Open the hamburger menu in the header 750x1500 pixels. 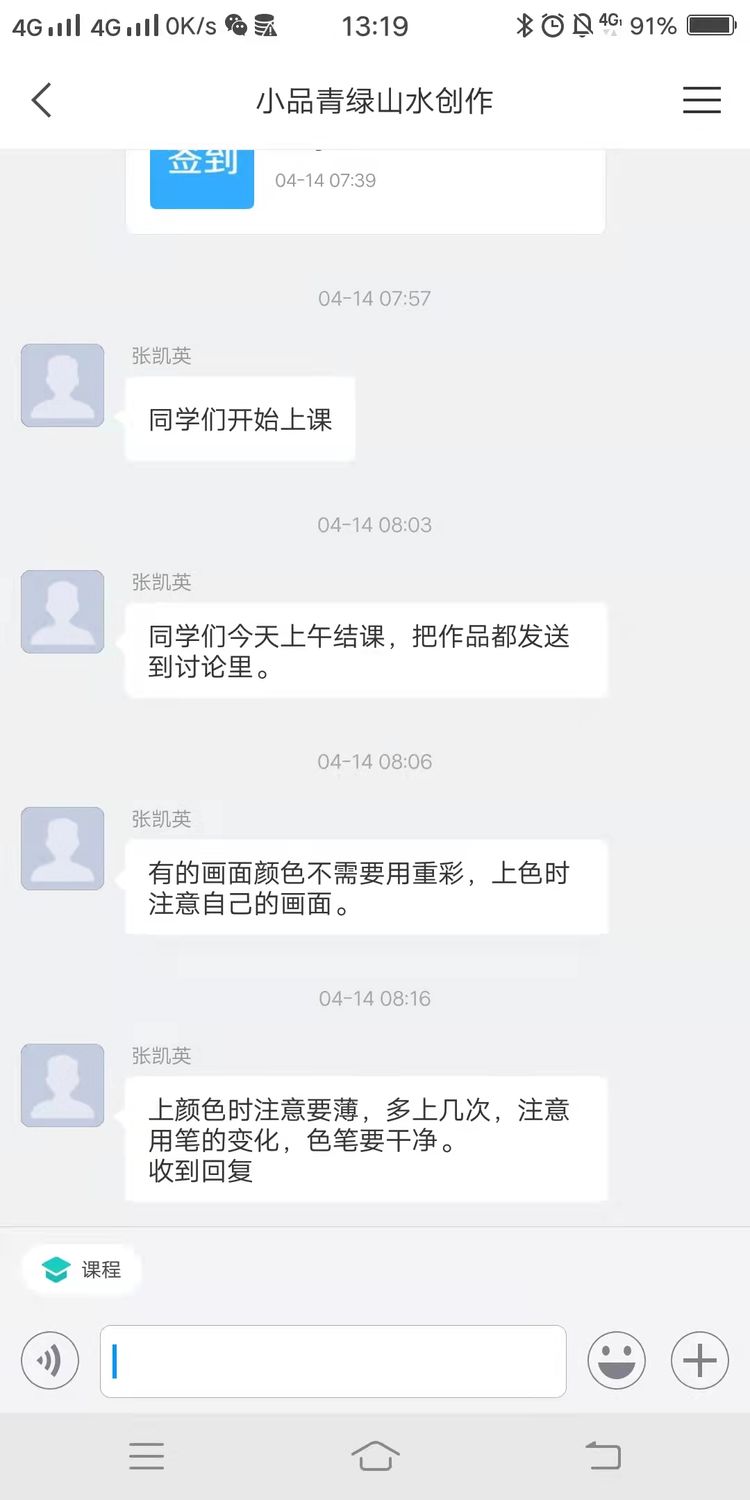701,100
